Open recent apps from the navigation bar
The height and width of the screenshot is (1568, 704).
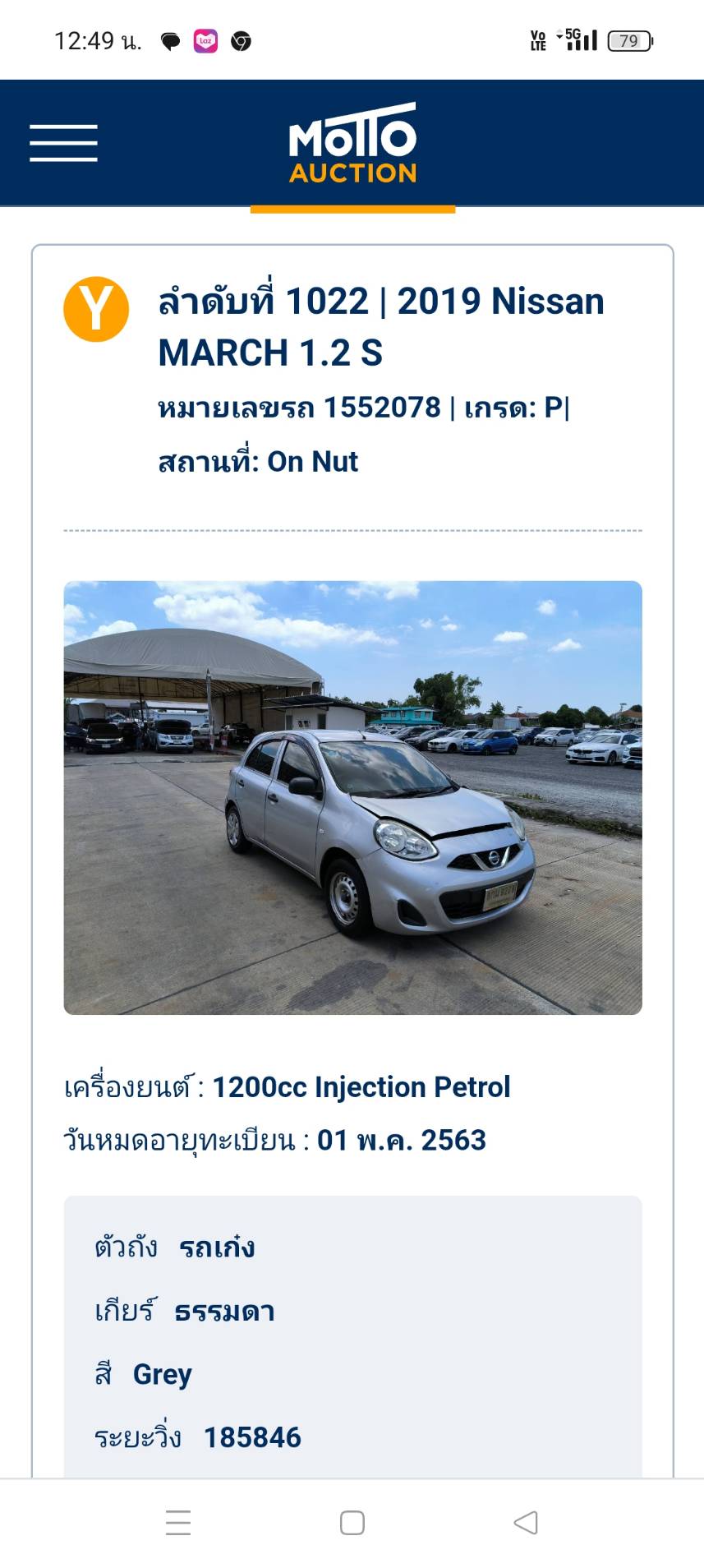(x=178, y=1523)
